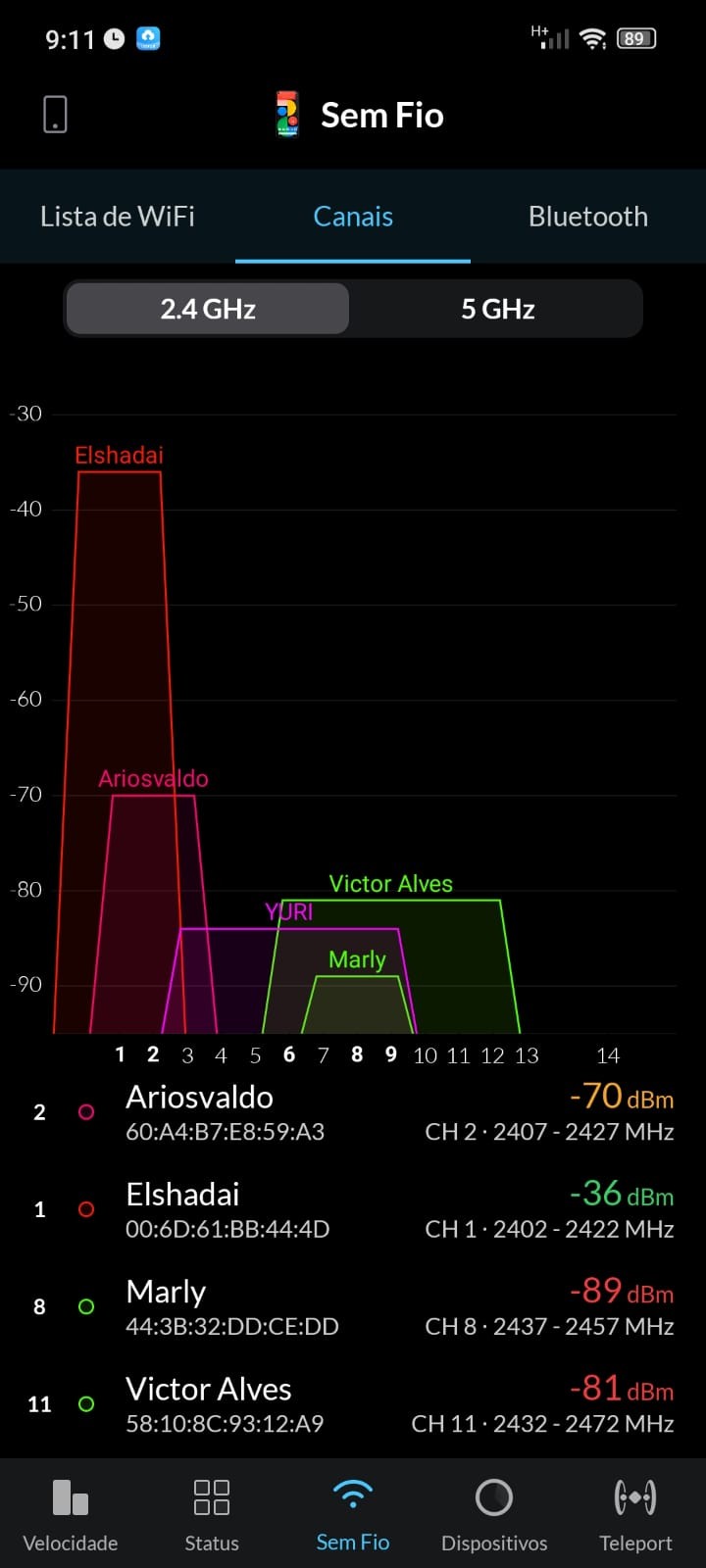The image size is (706, 1568).
Task: Tap the device icon in the header
Action: coord(55,115)
